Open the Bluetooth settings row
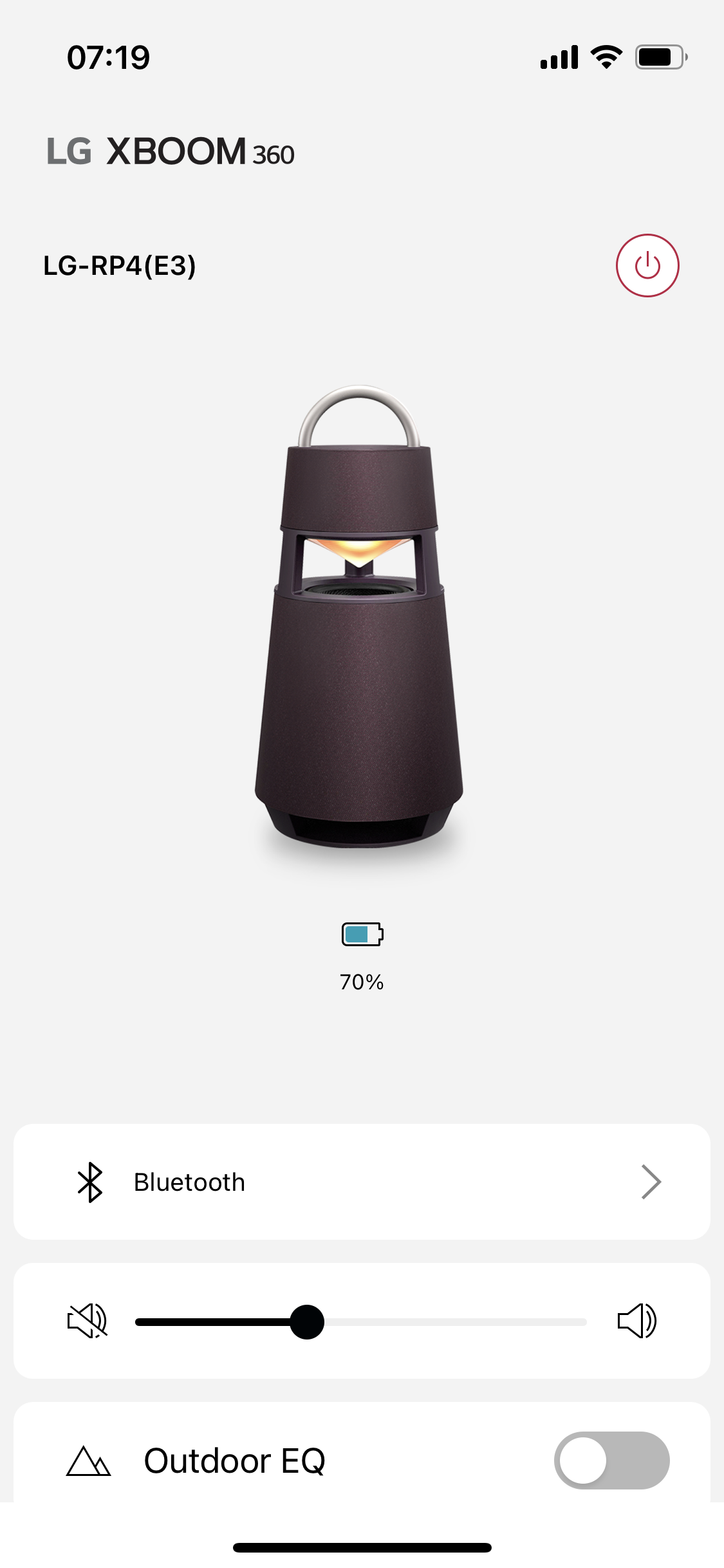724x1568 pixels. [x=362, y=1182]
